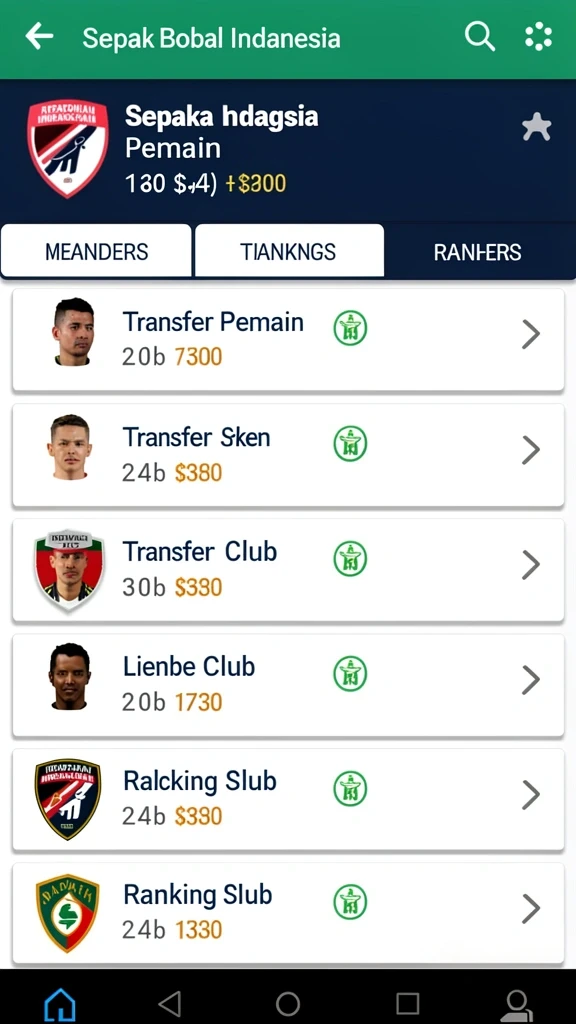576x1024 pixels.
Task: Open recent apps with the square button
Action: click(408, 1004)
